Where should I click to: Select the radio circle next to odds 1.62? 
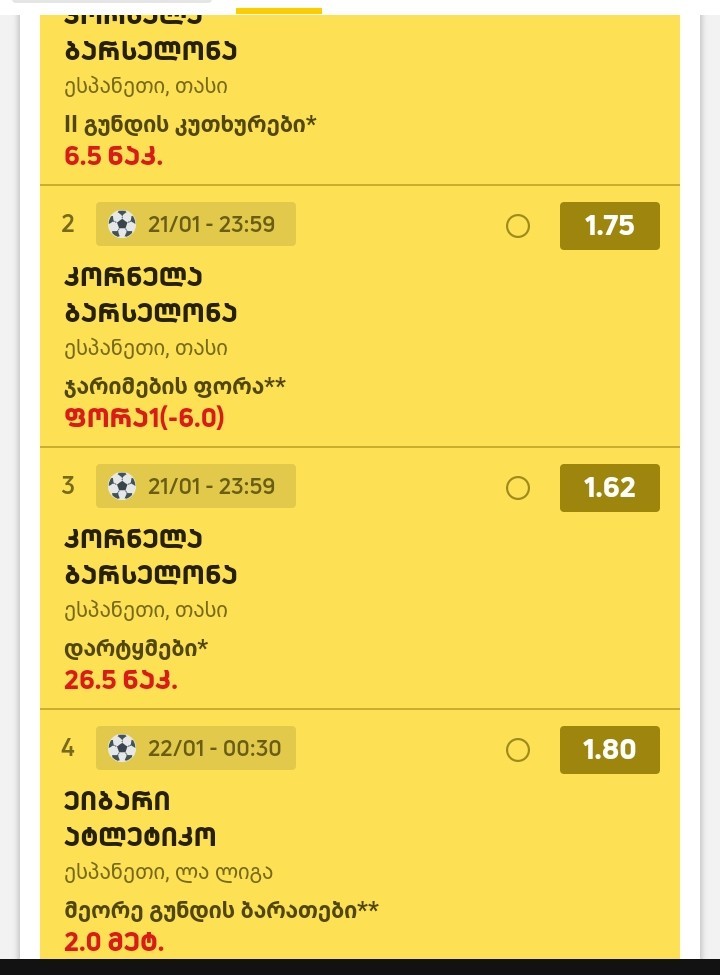[518, 488]
